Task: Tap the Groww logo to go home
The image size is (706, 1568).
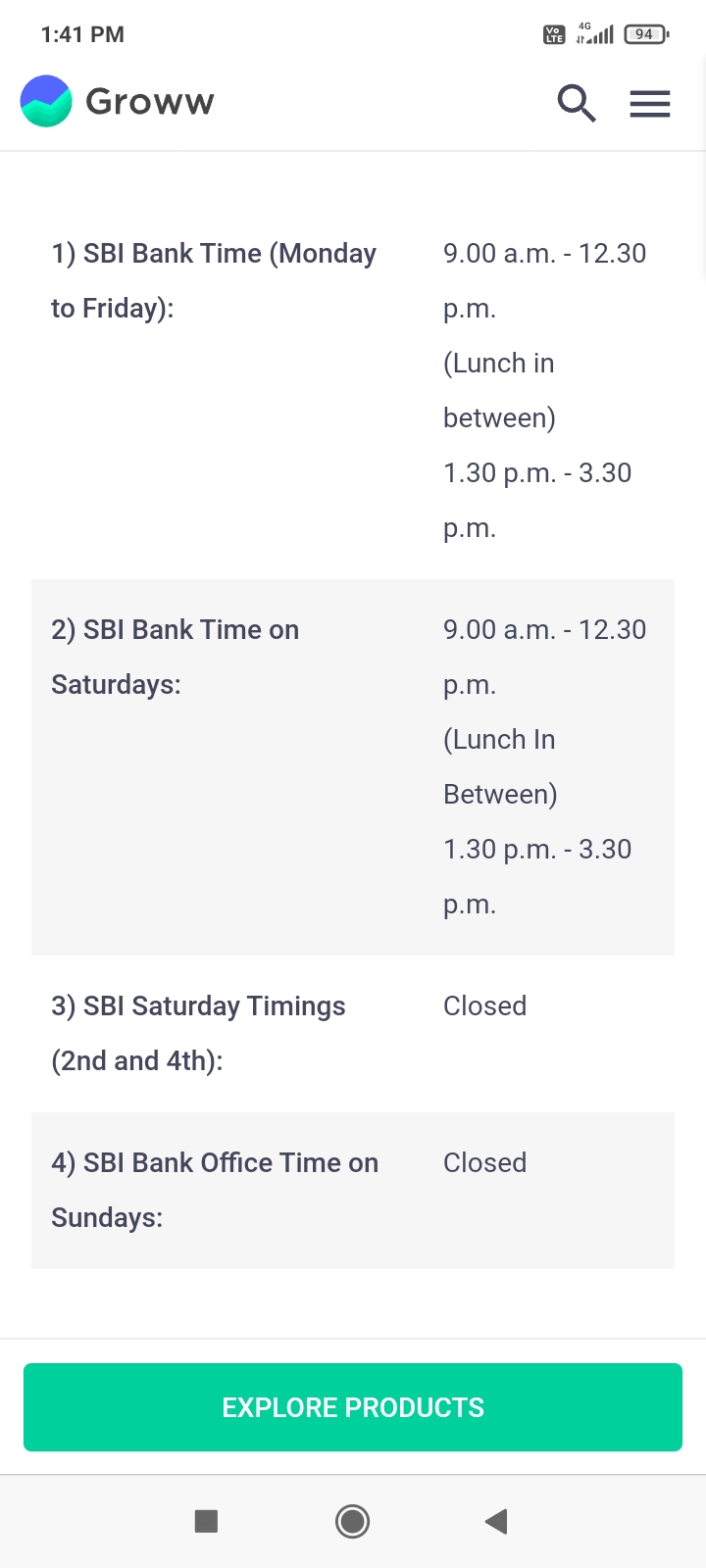Action: tap(118, 101)
